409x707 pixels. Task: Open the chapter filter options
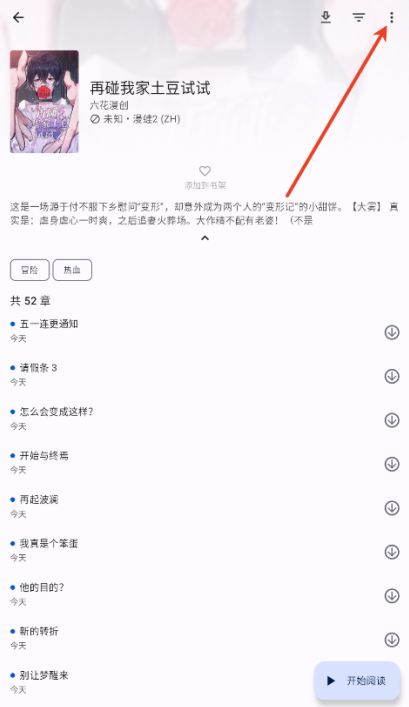coord(358,18)
